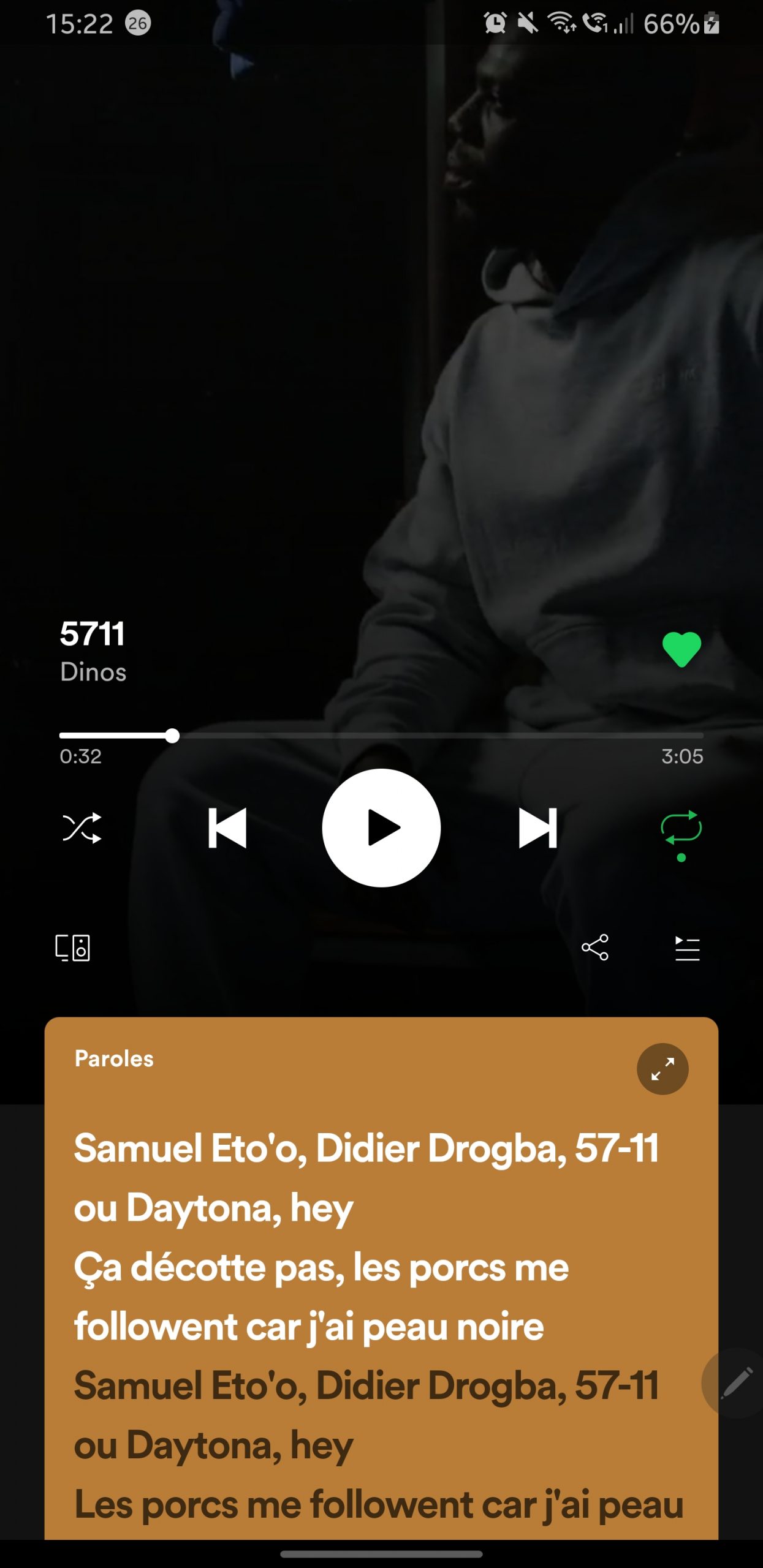Open the connect to a device menu
Viewport: 763px width, 1568px height.
73,948
